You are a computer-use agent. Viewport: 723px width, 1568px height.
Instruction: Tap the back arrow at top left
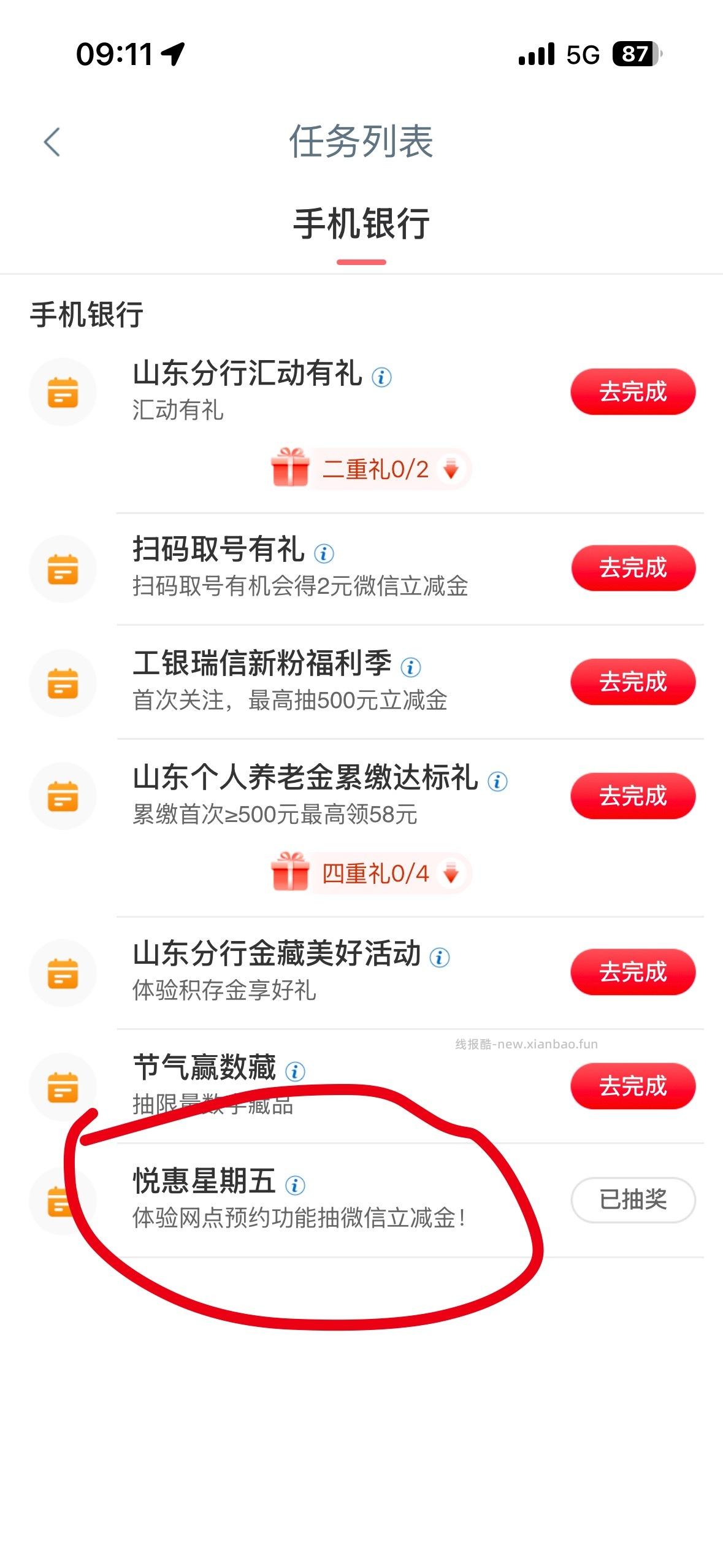[52, 141]
